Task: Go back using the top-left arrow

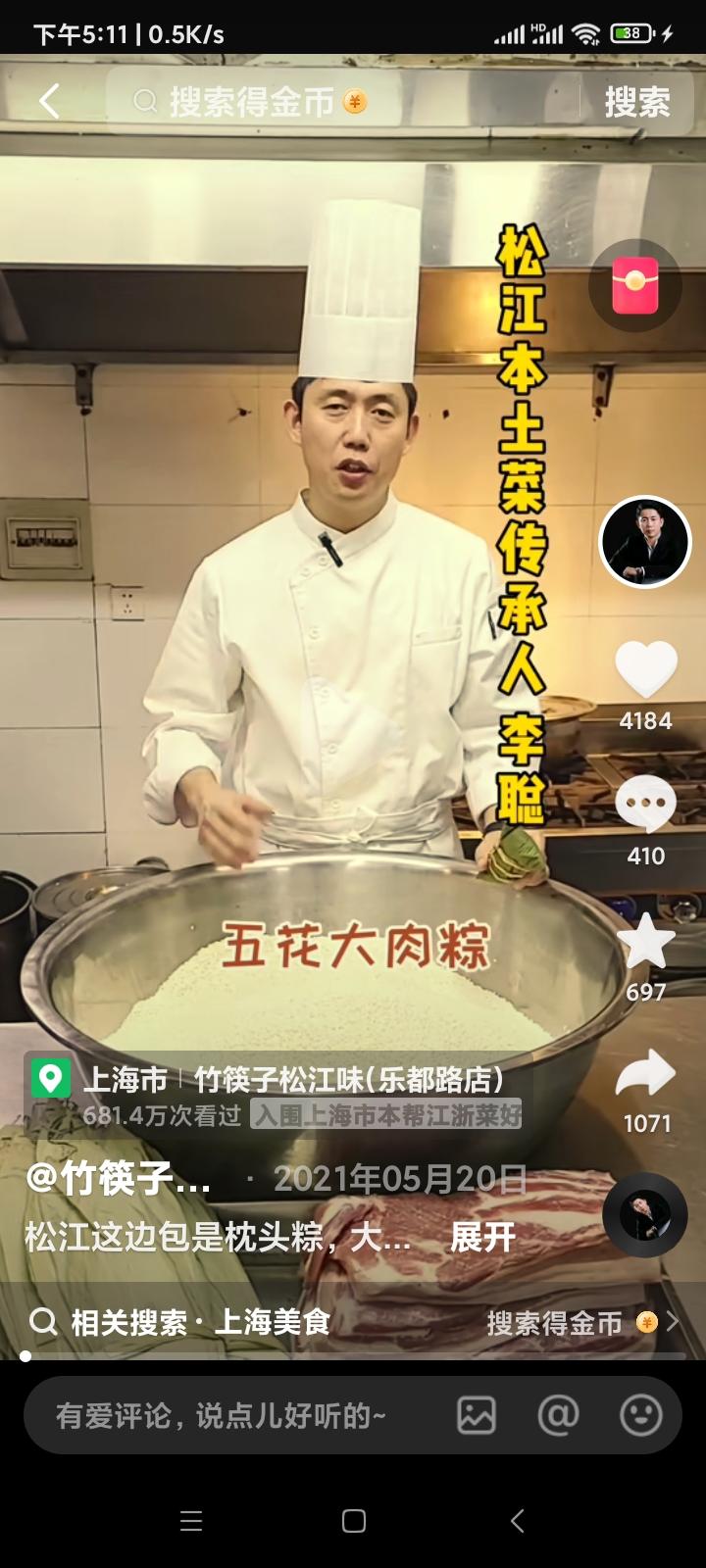Action: (x=49, y=101)
